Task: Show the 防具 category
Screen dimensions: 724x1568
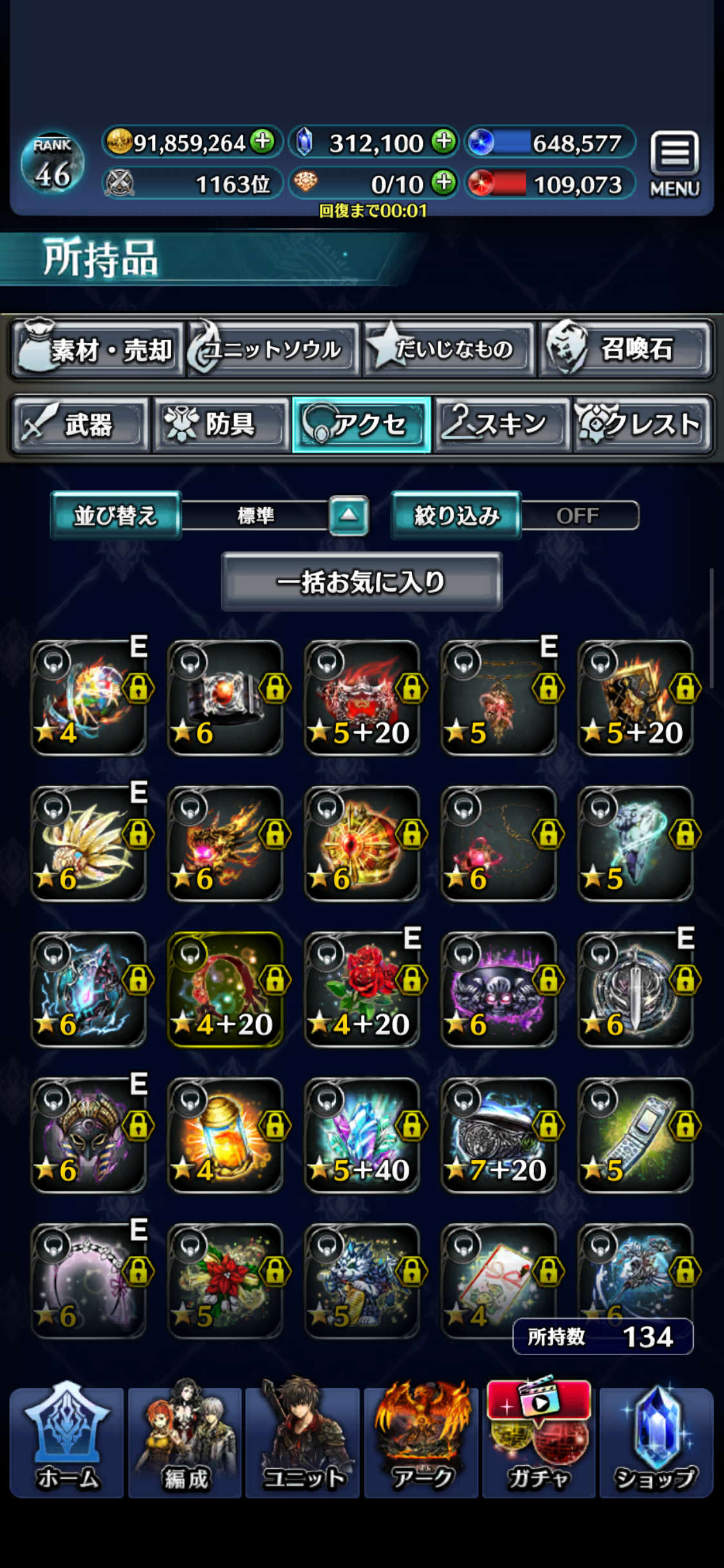Action: point(221,425)
